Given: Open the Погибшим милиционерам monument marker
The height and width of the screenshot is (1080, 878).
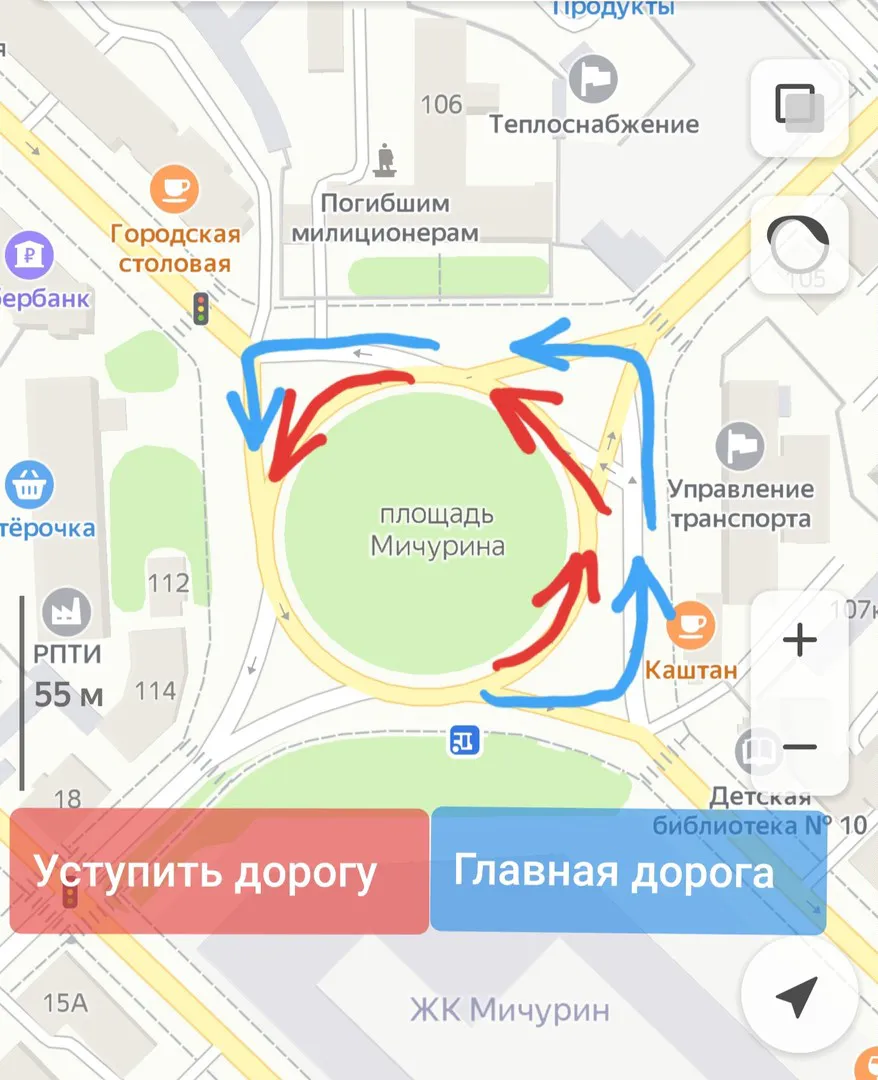Looking at the screenshot, I should pyautogui.click(x=385, y=160).
